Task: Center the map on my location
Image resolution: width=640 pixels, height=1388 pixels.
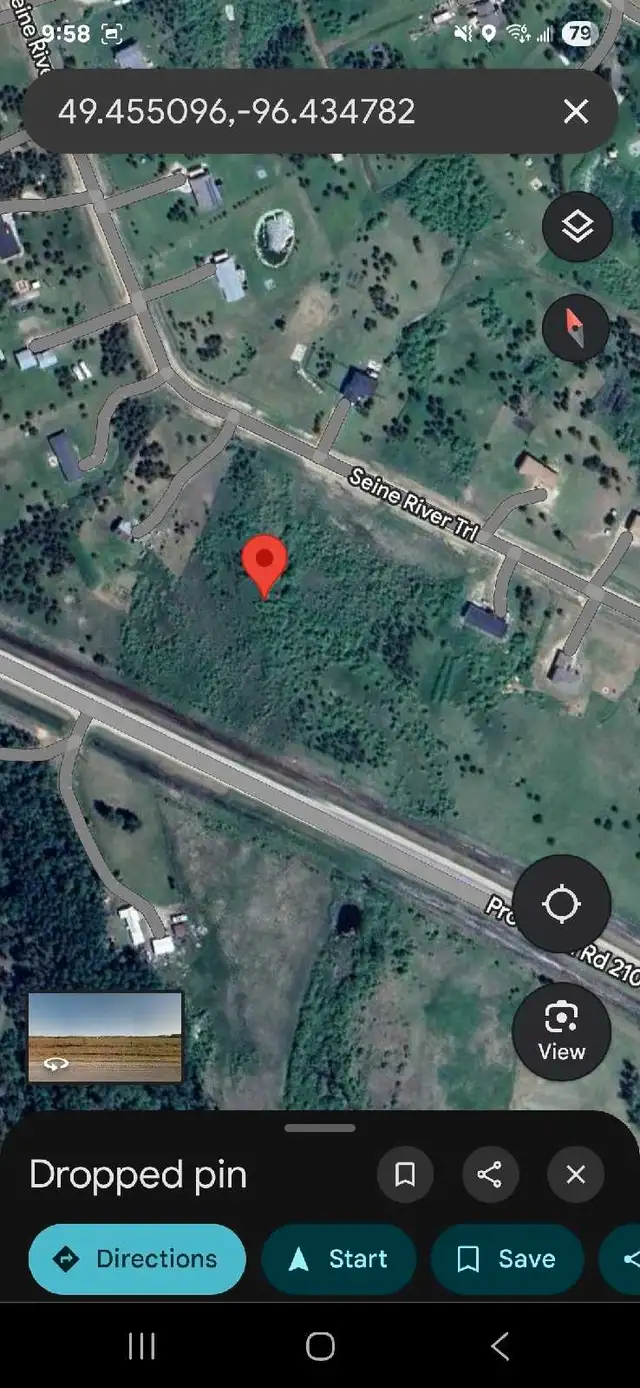Action: point(561,904)
